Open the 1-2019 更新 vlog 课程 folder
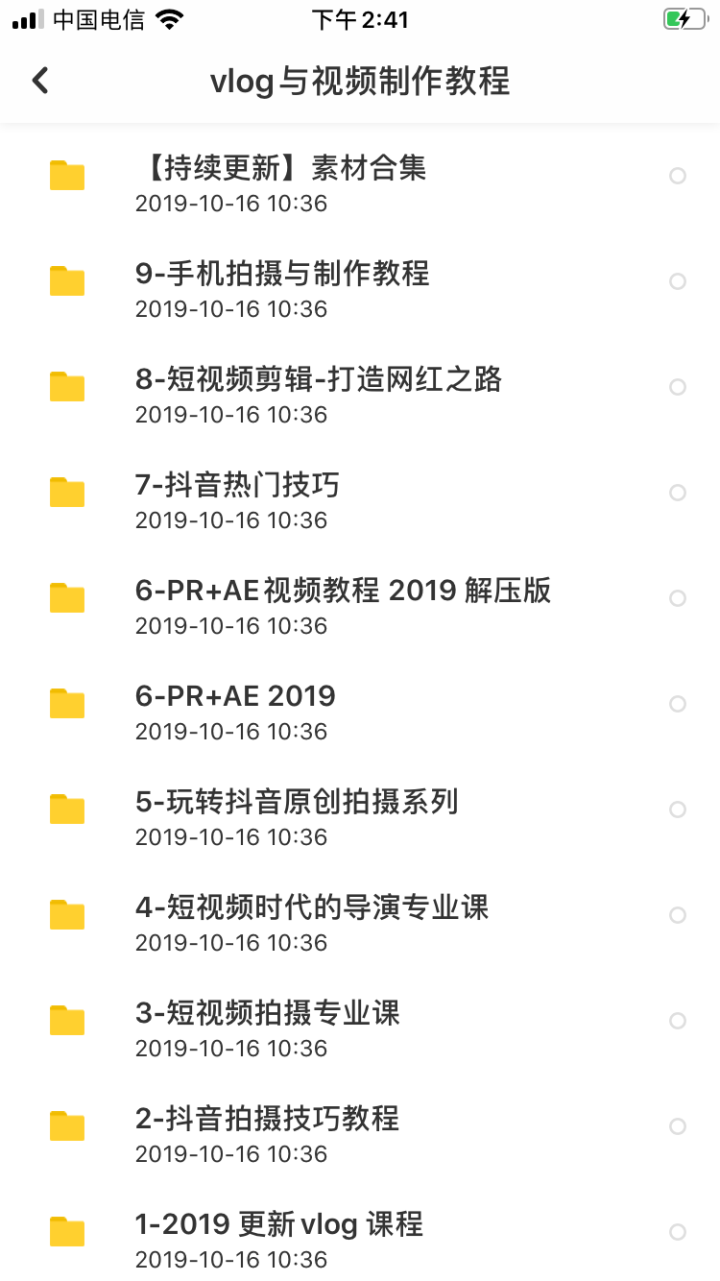 [x=279, y=1224]
